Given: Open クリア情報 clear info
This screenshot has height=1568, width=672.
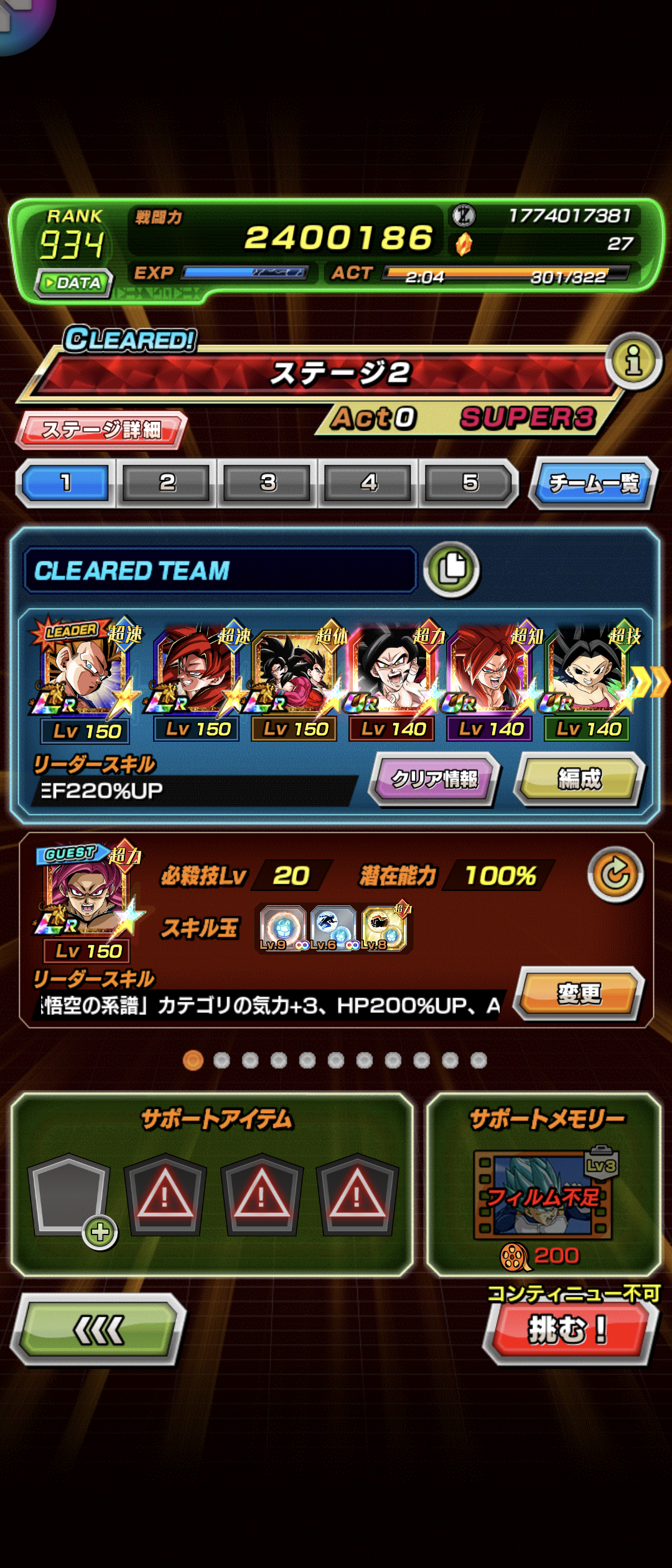Looking at the screenshot, I should tap(434, 779).
